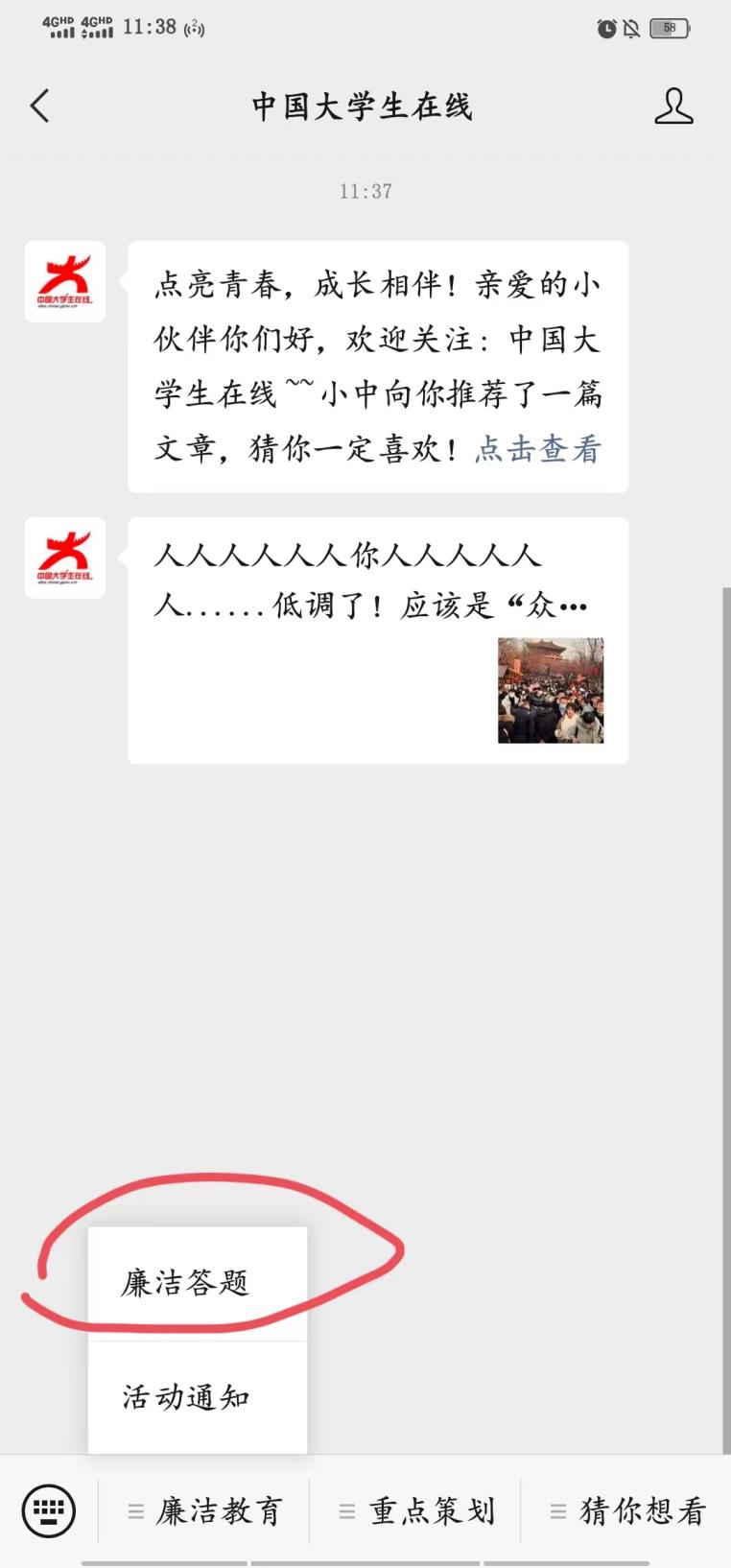Expand the 重点策划 bottom menu
Viewport: 731px width, 1568px height.
pos(416,1509)
